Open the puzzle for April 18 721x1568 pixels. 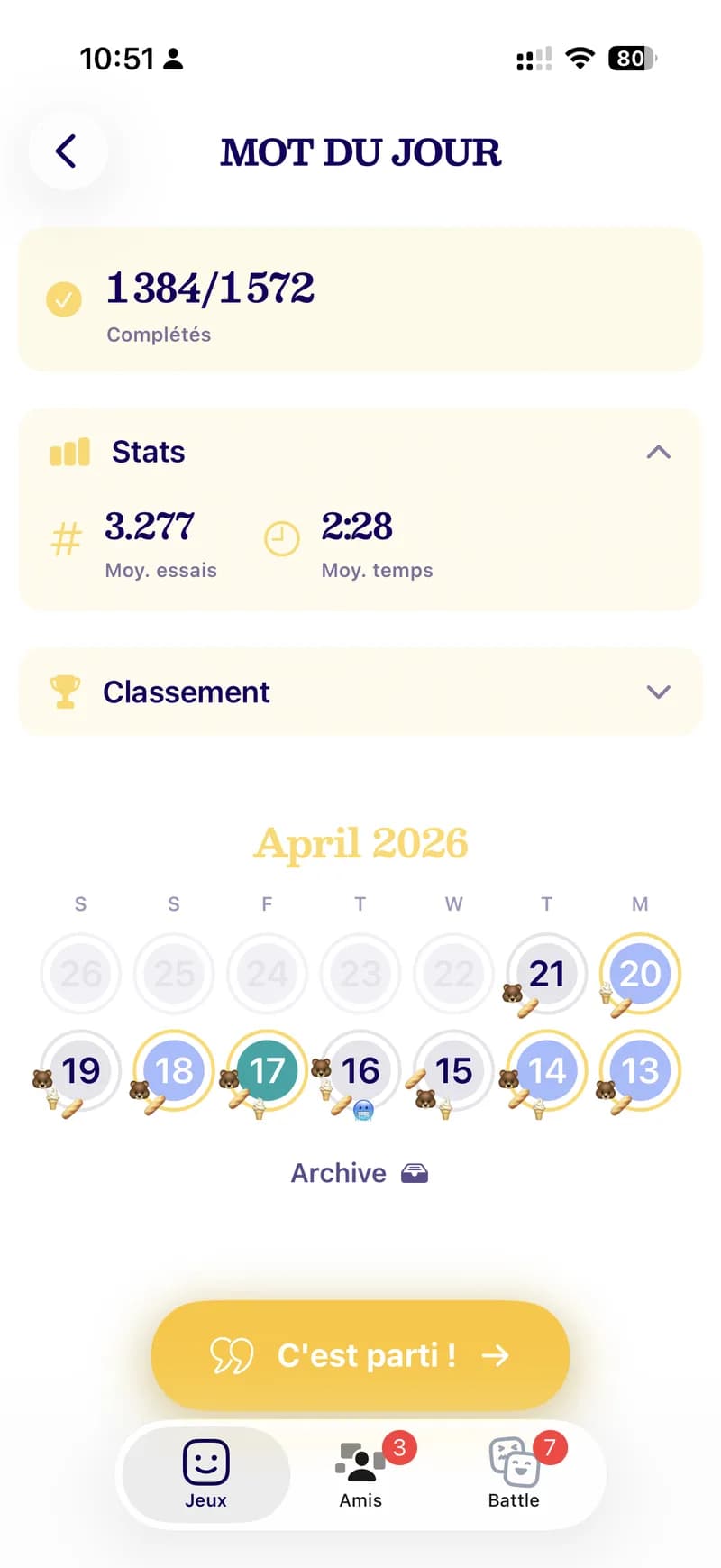[174, 1070]
